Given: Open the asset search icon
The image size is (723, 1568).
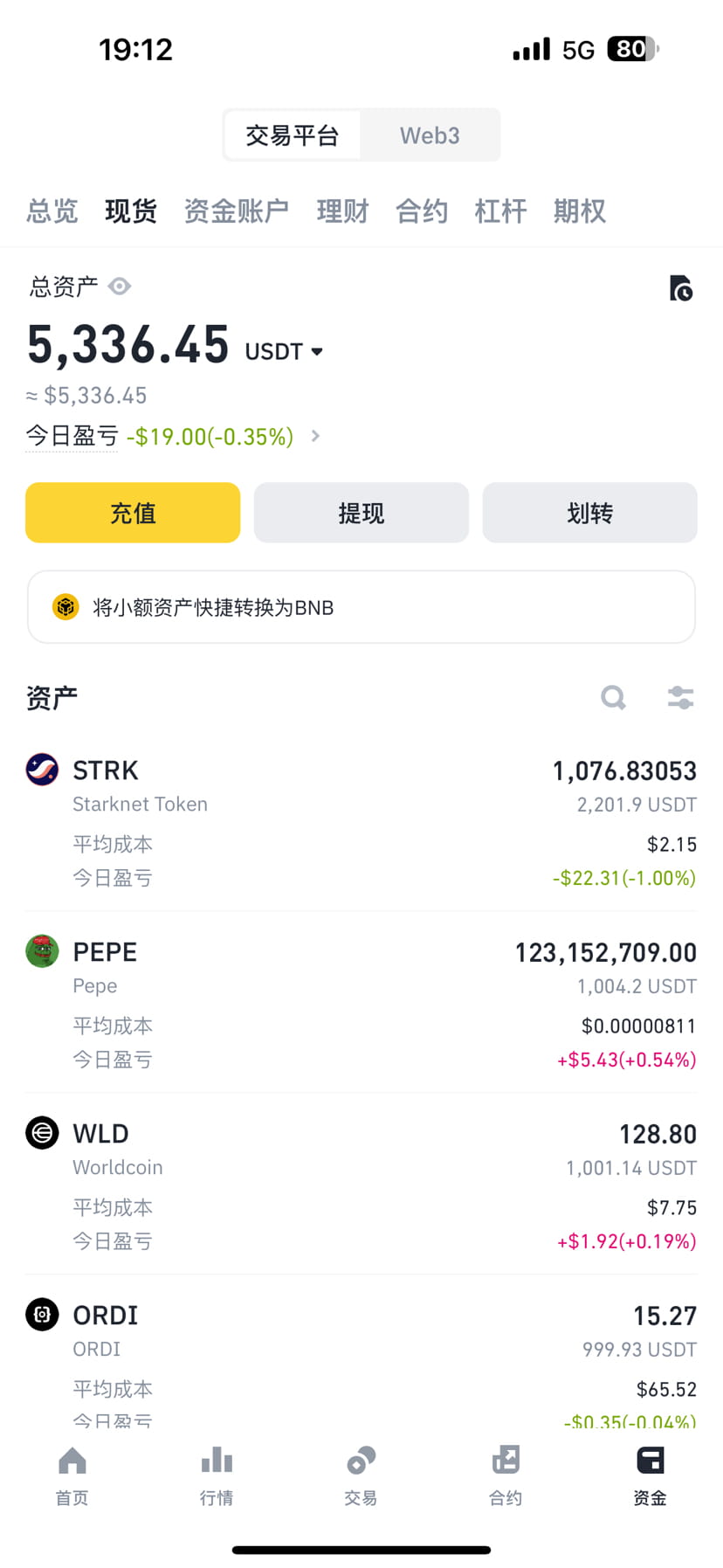Looking at the screenshot, I should pos(613,697).
